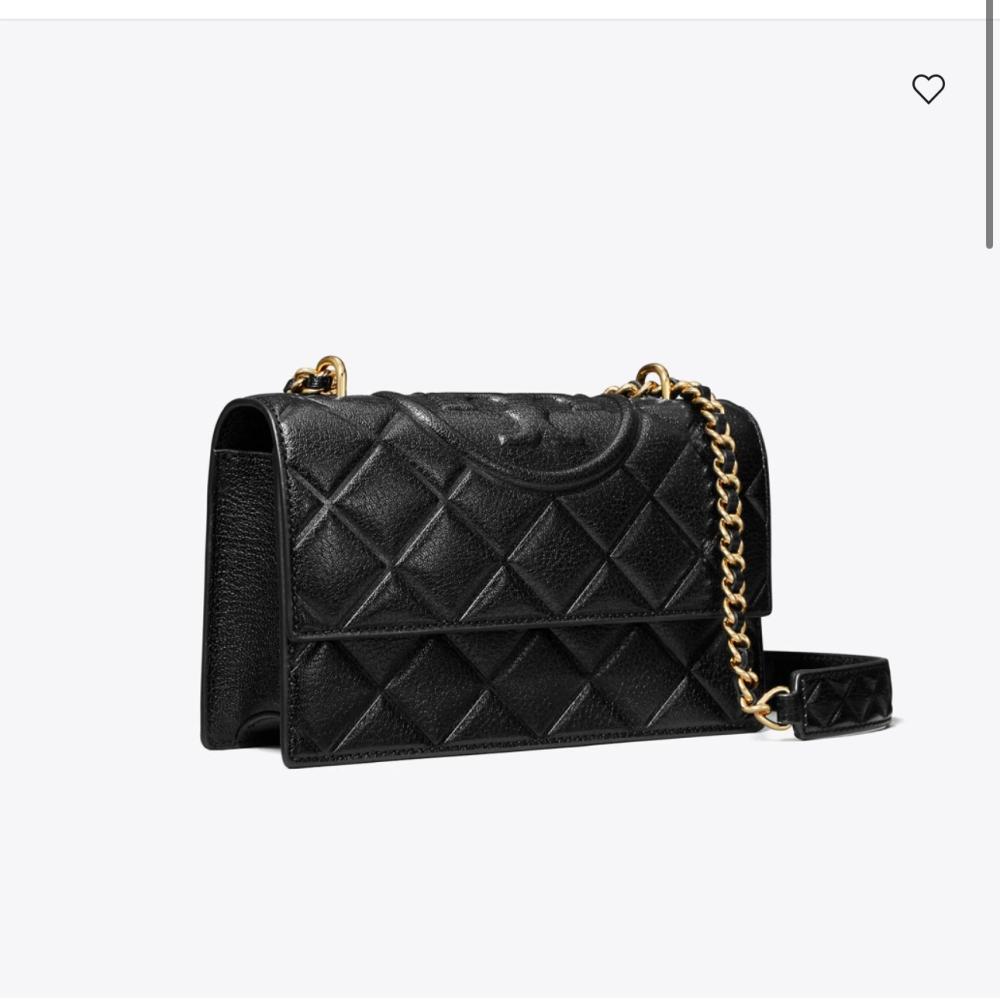This screenshot has height=1000, width=1000.
Task: Add the black quilted bag to favorites
Action: pyautogui.click(x=928, y=89)
